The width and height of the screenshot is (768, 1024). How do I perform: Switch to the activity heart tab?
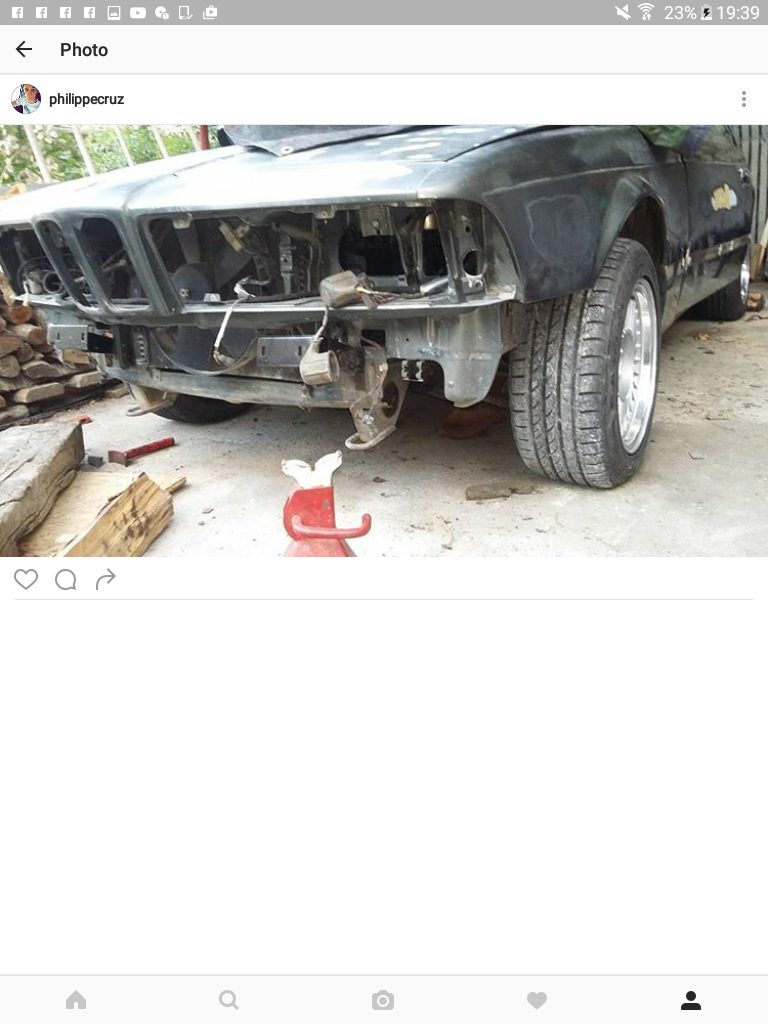537,1000
